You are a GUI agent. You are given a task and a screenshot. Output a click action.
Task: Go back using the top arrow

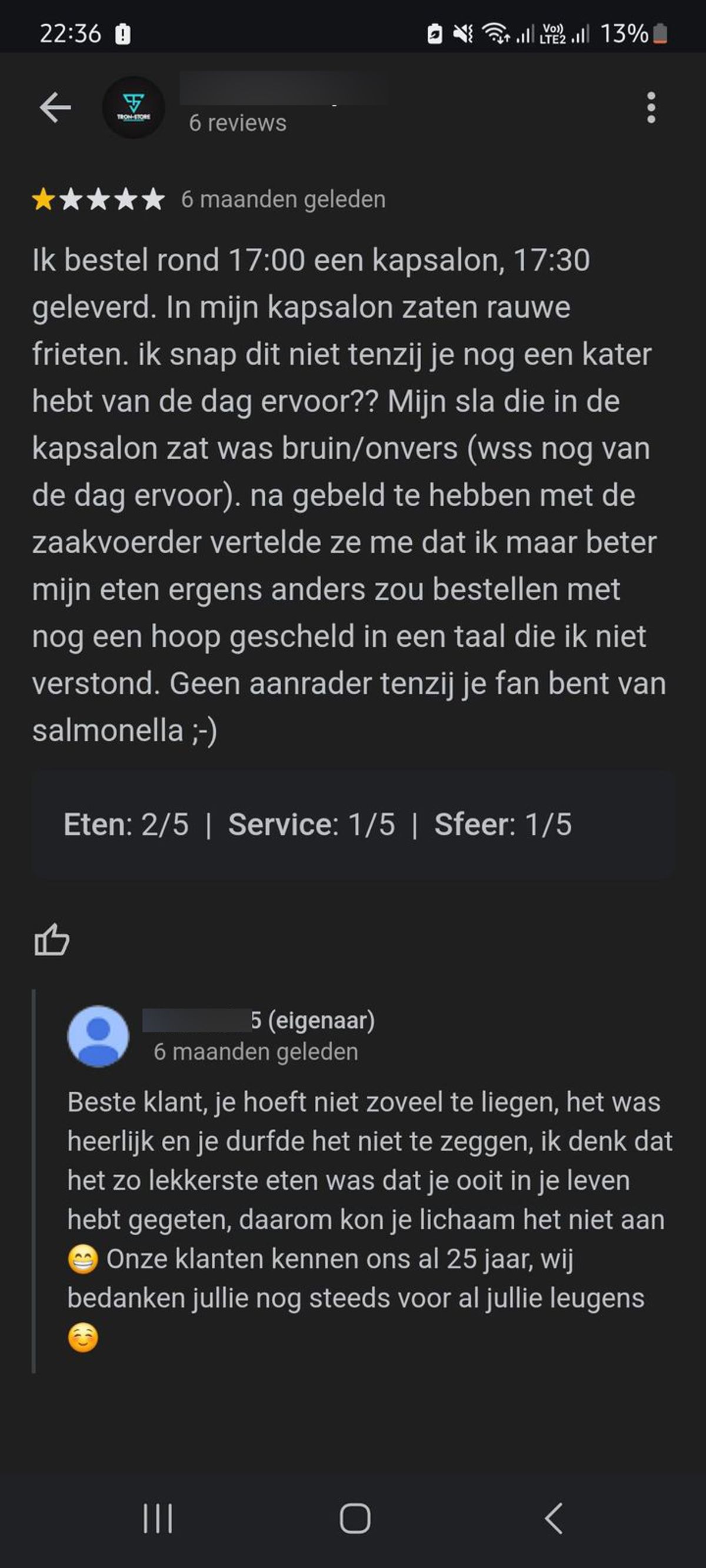pyautogui.click(x=55, y=108)
